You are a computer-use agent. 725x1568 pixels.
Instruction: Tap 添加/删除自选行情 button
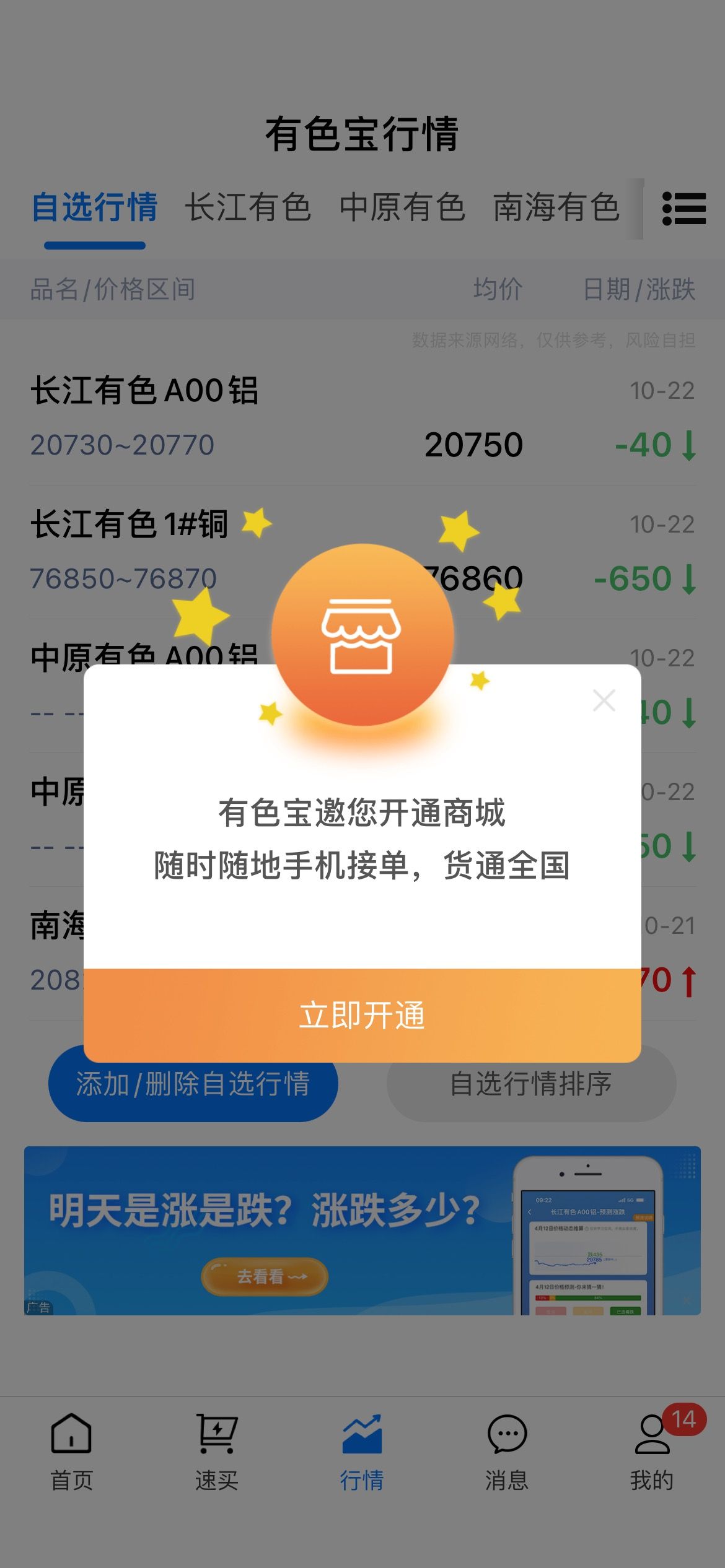click(x=193, y=1084)
